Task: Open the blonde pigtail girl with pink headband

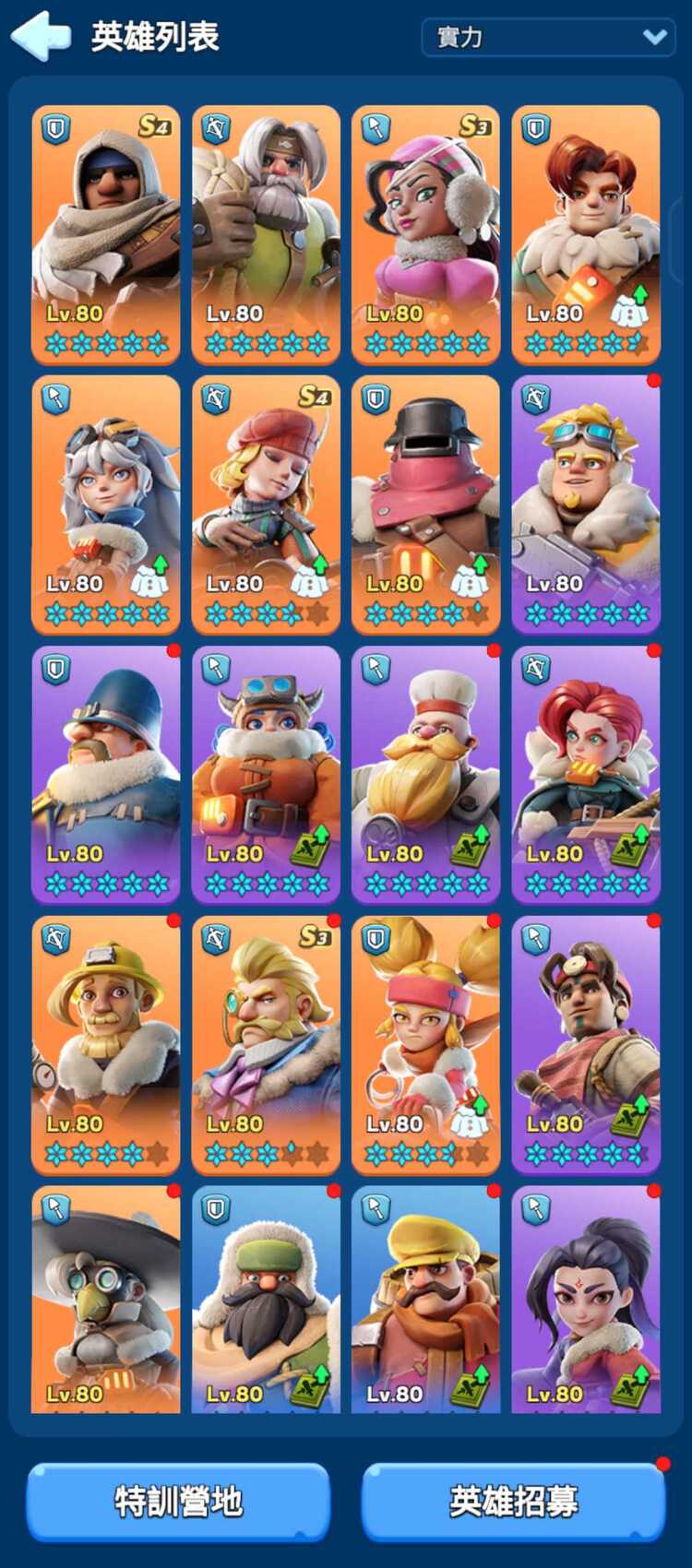Action: click(425, 1044)
